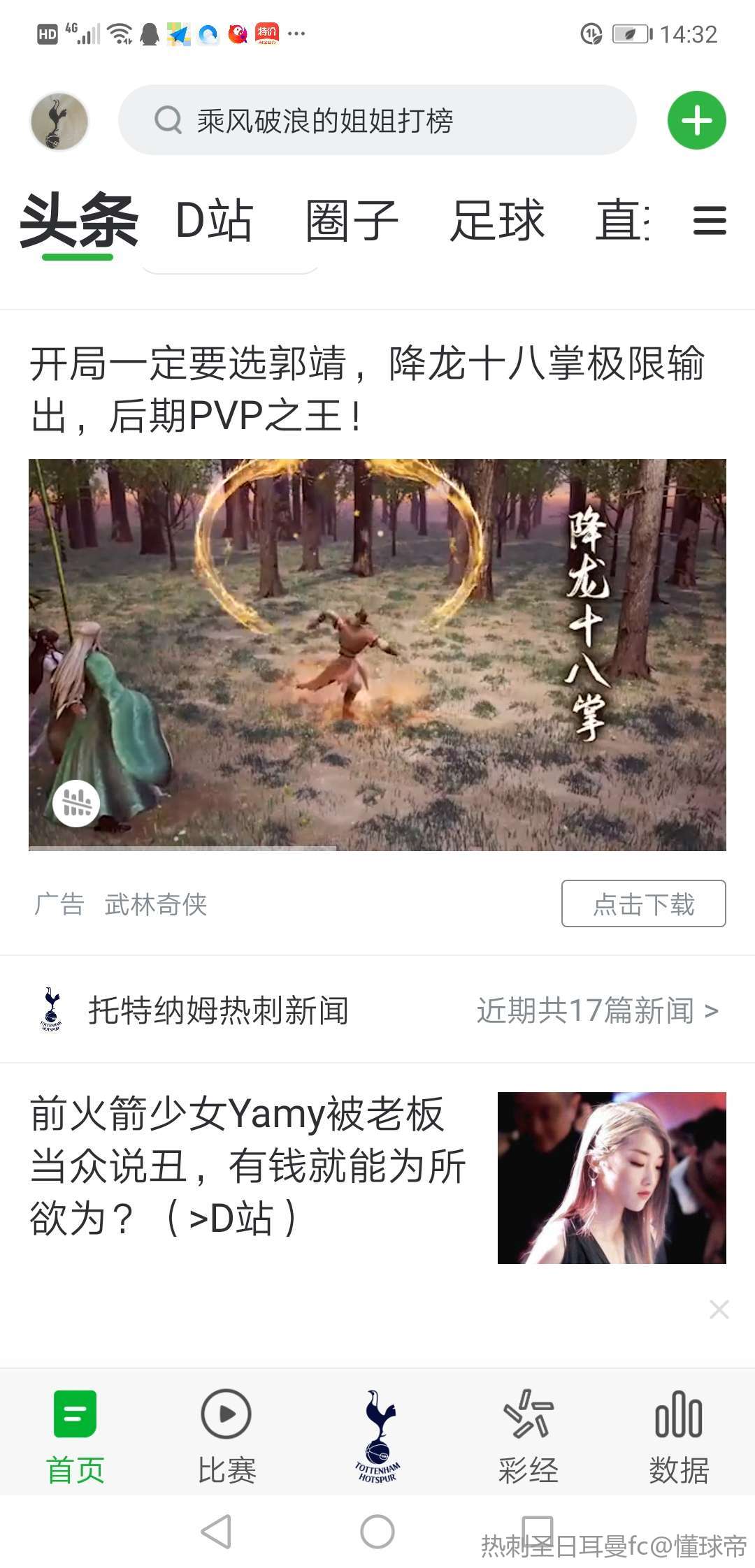Dismiss the Yamy article with the X
The width and height of the screenshot is (755, 1568).
pyautogui.click(x=719, y=1309)
